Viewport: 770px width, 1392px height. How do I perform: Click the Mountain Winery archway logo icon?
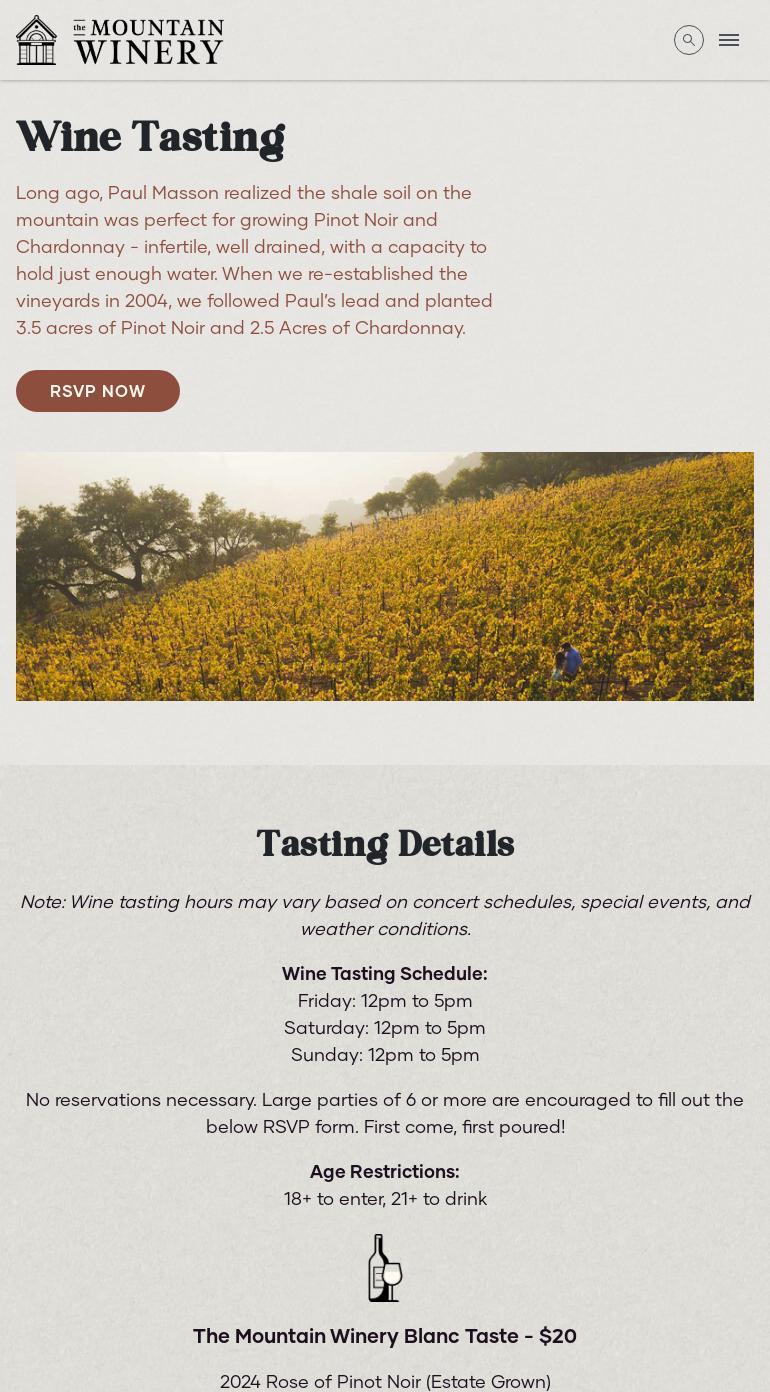[x=36, y=40]
